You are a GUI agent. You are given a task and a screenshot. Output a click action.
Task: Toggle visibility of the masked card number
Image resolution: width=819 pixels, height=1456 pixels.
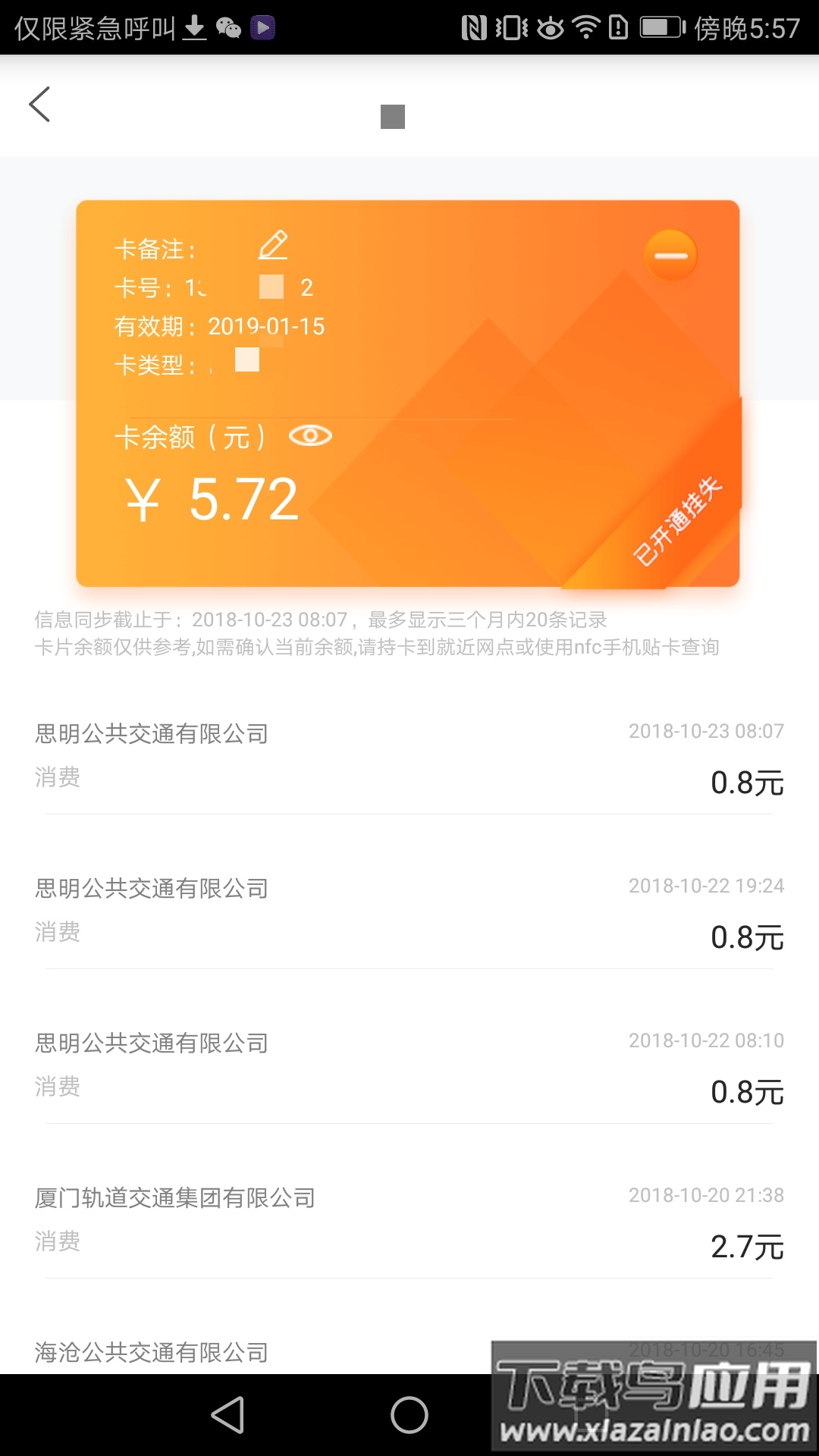[x=265, y=289]
